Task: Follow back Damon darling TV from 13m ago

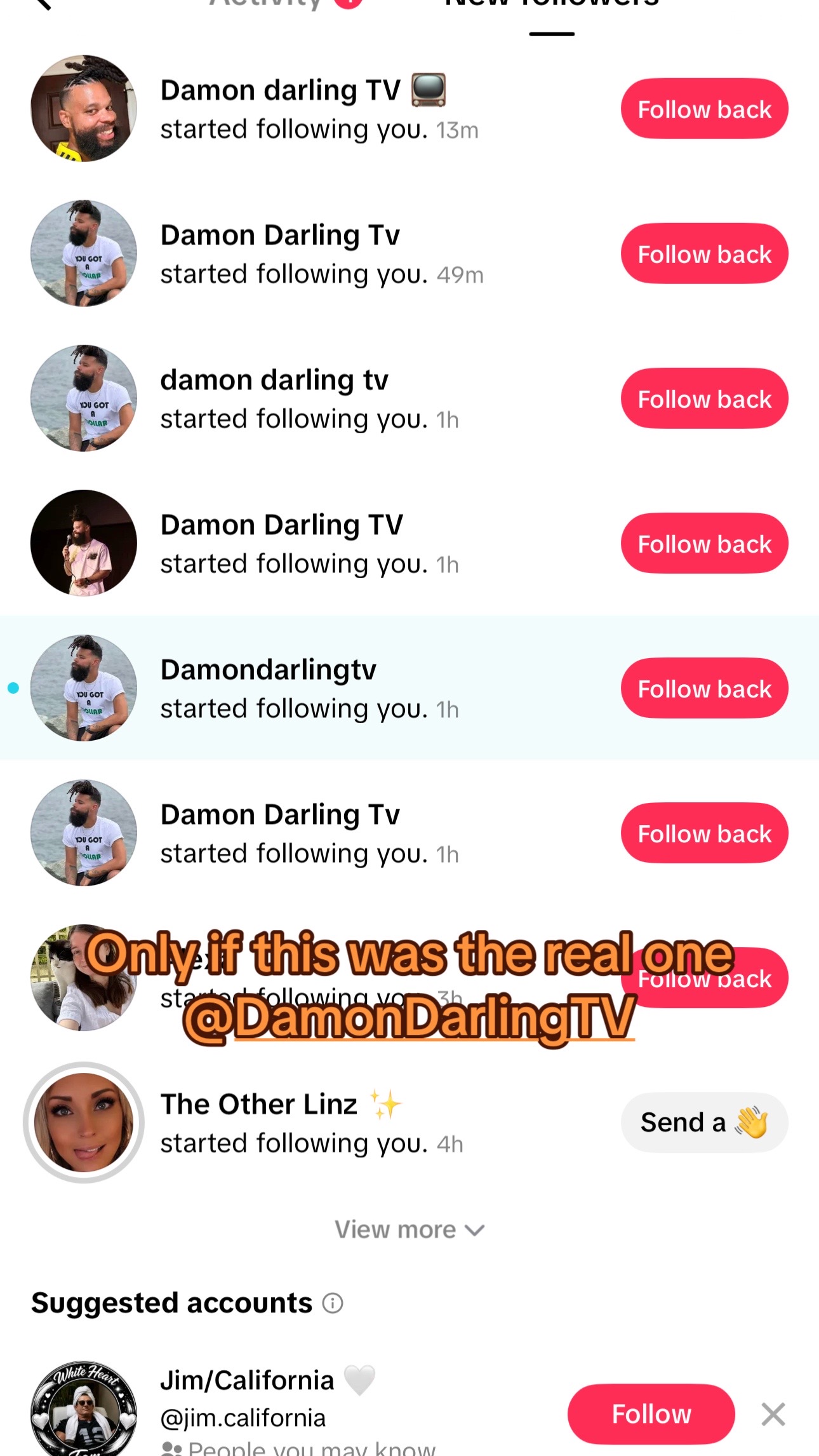Action: (704, 109)
